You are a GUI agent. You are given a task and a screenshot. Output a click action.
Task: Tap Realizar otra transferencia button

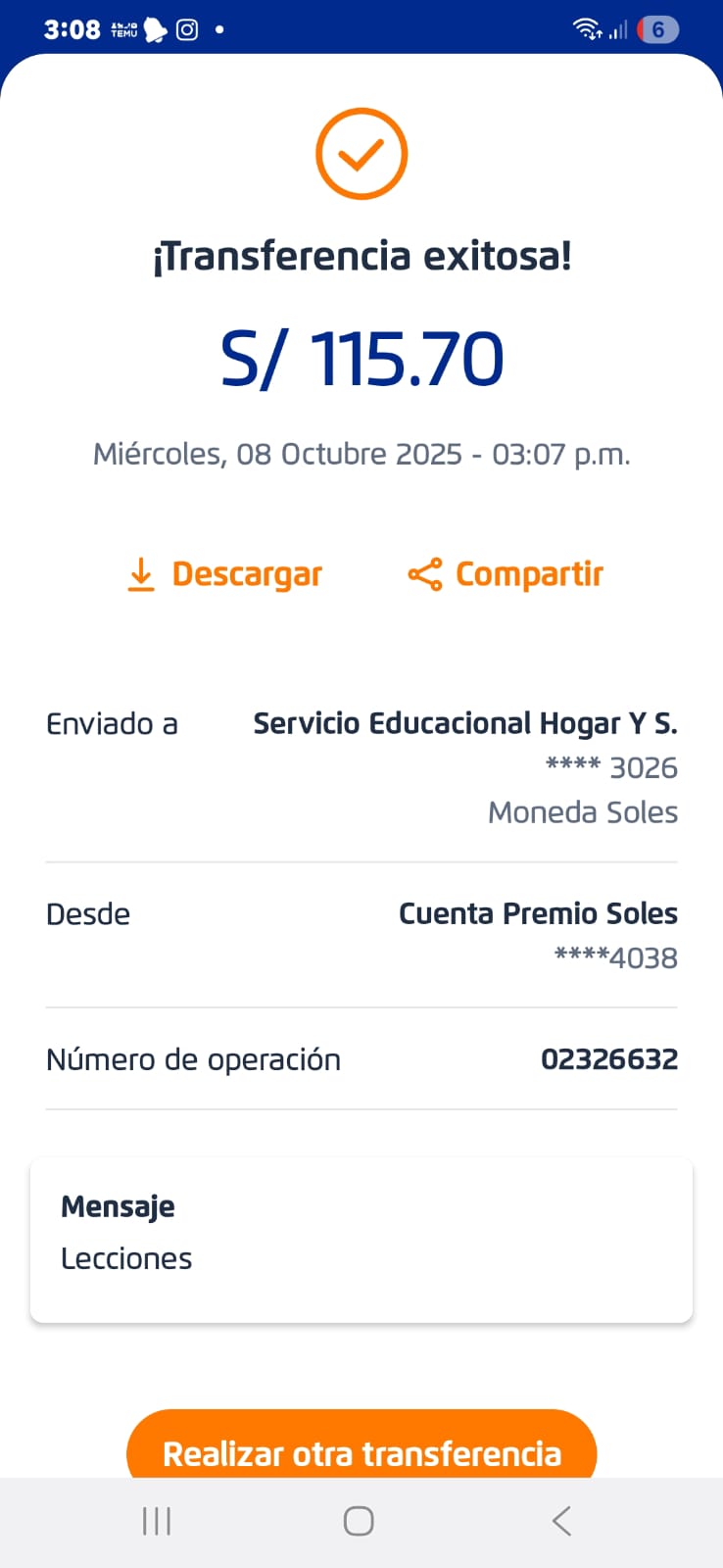(x=361, y=1448)
